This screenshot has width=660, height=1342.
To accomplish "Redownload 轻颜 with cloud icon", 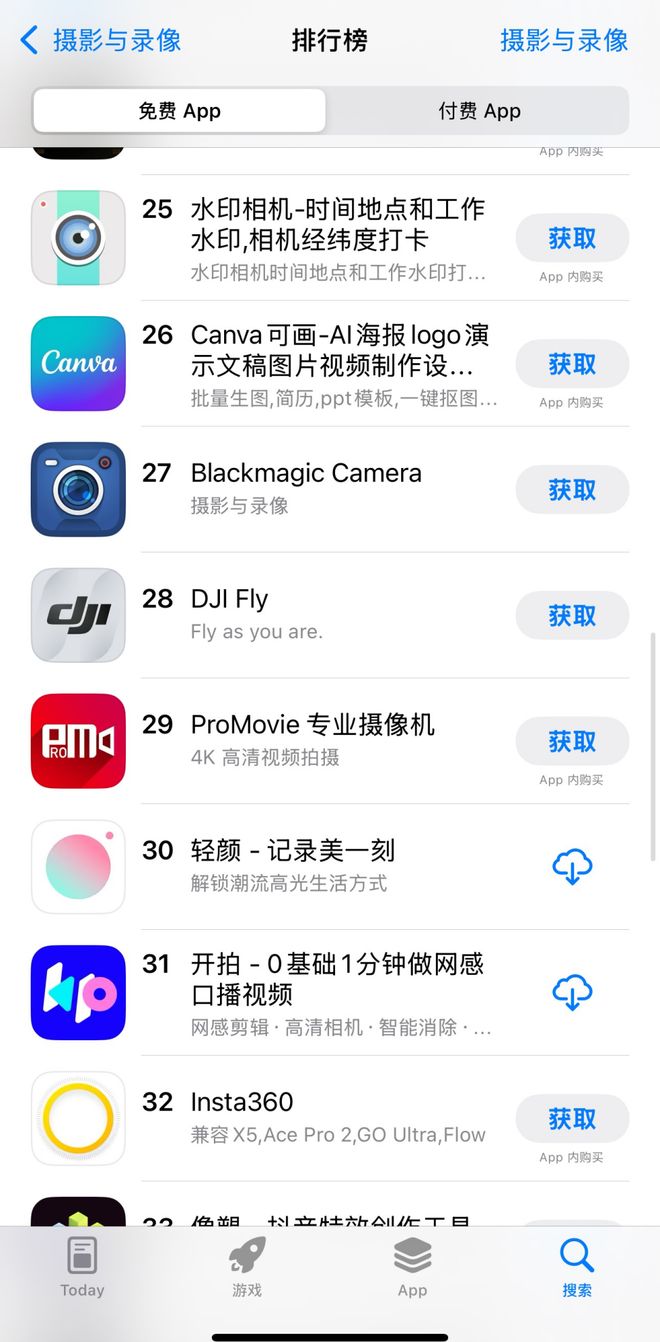I will click(x=572, y=867).
